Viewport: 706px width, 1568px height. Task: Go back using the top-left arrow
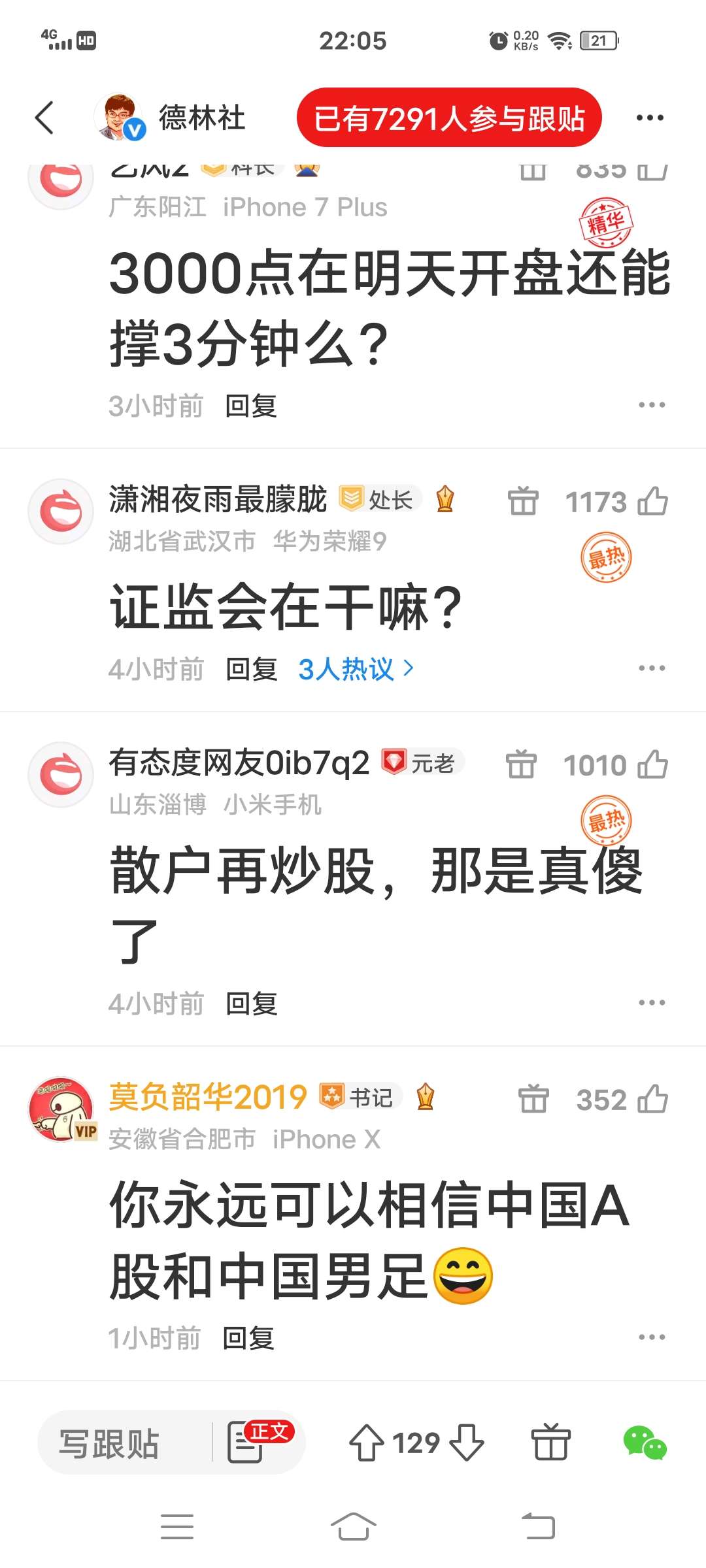click(x=44, y=118)
